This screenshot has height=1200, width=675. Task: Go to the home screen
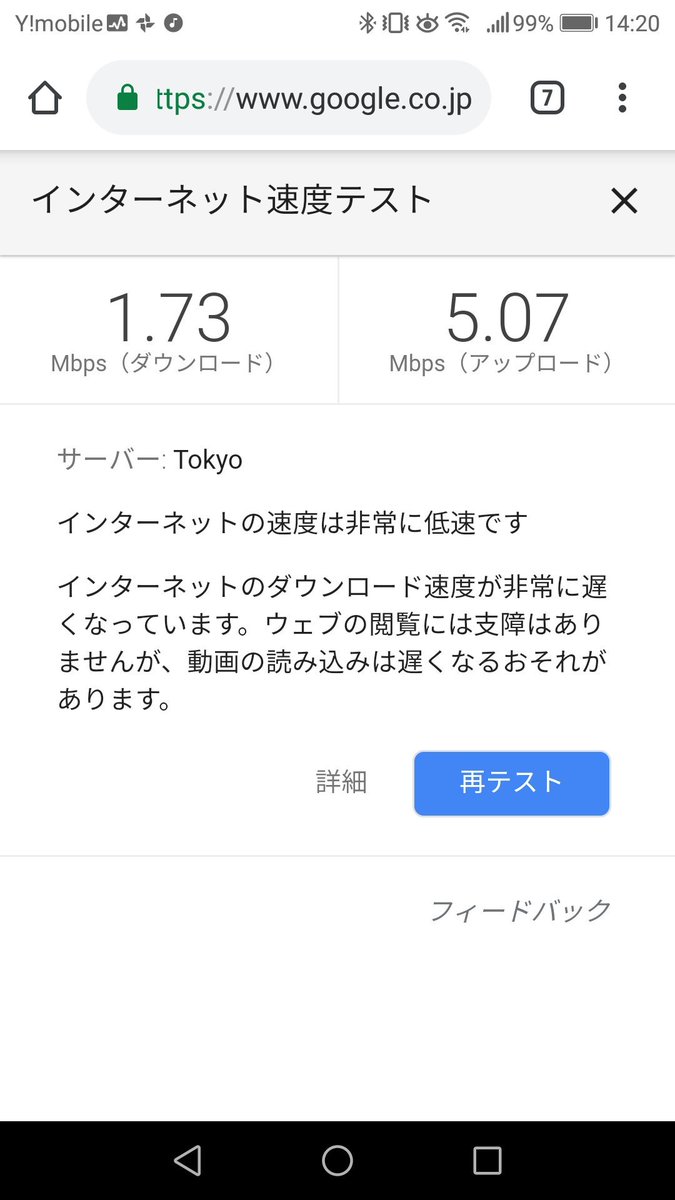[337, 1160]
